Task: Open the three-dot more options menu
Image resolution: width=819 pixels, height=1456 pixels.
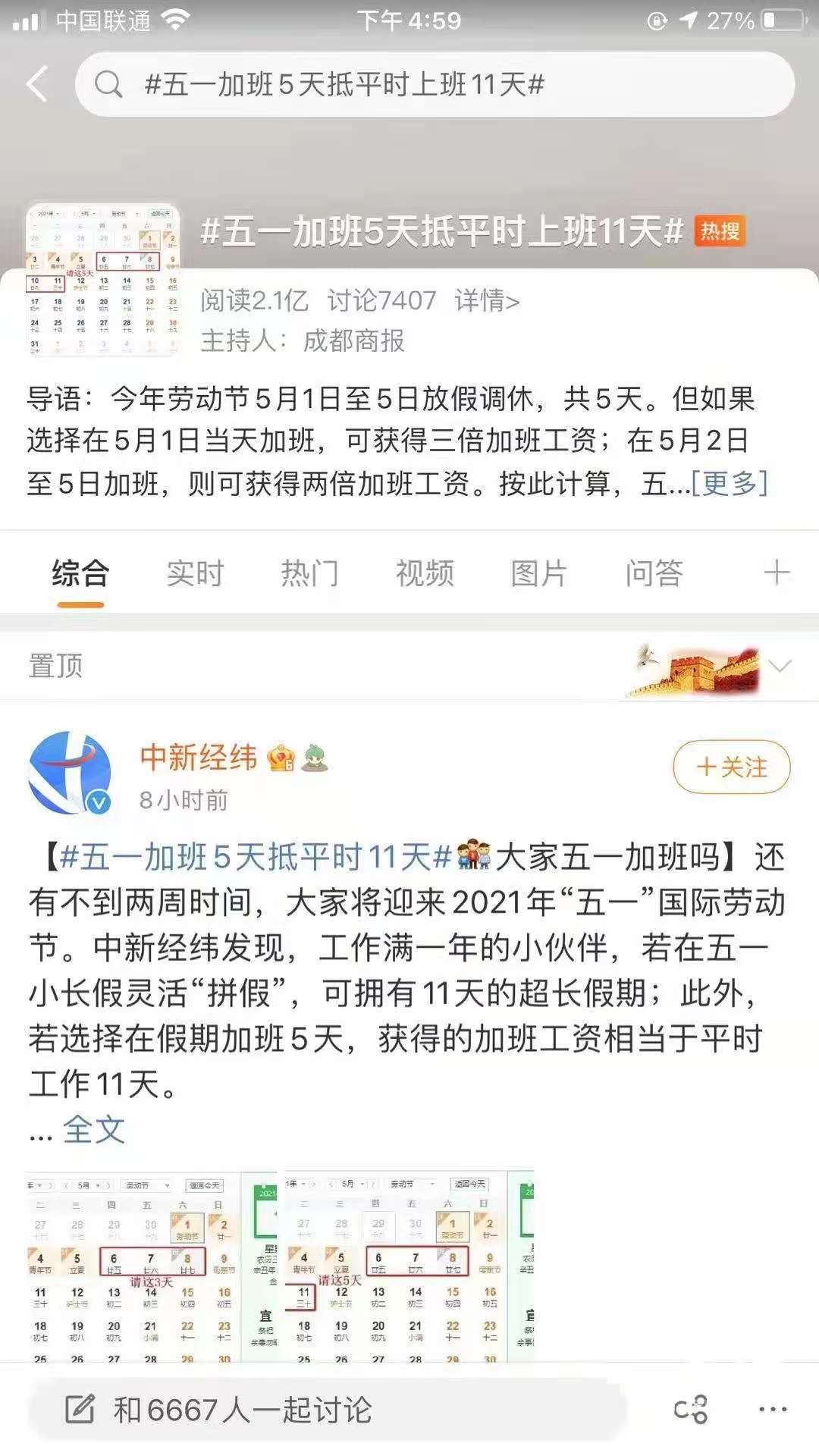Action: tap(772, 1410)
